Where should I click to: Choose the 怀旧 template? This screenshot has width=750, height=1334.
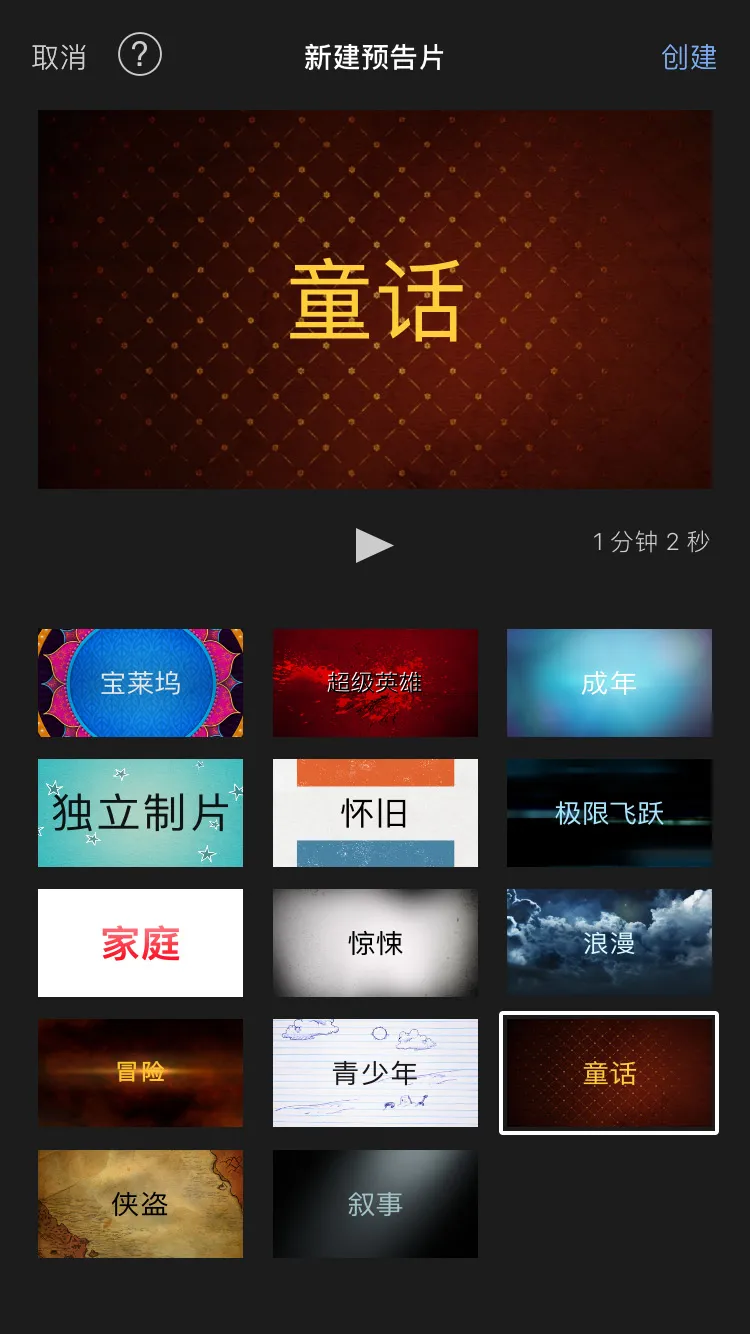click(x=375, y=813)
